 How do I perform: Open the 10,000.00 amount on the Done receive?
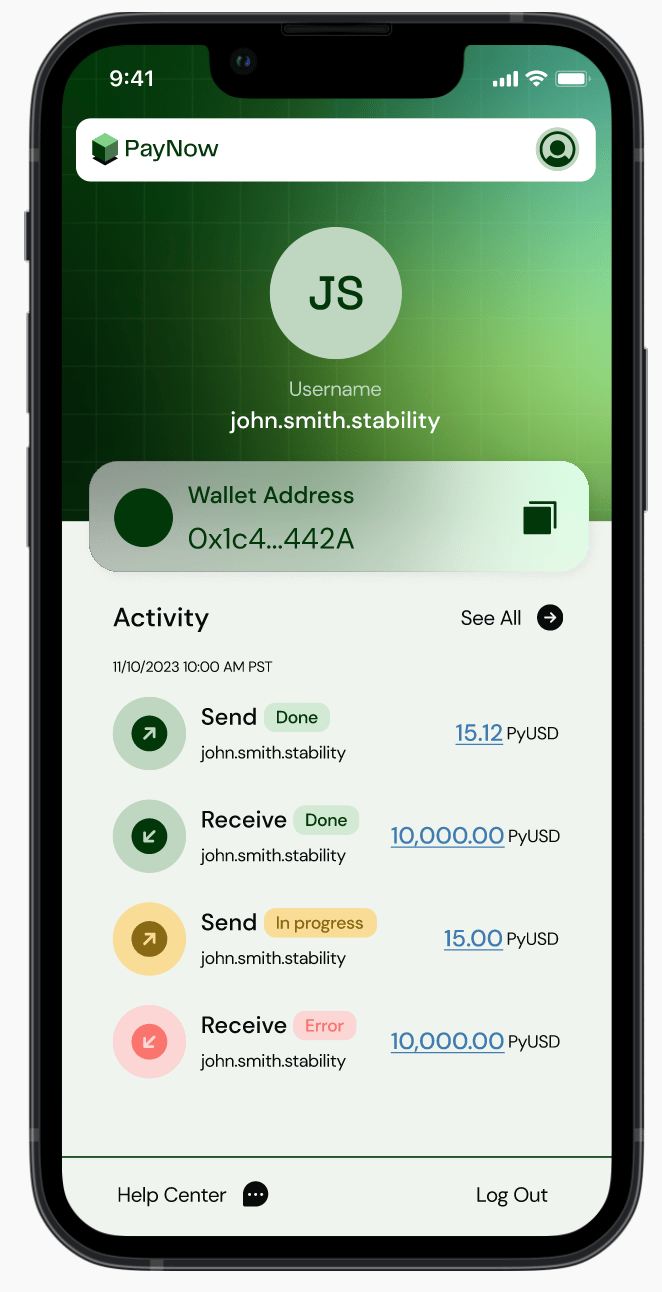coord(446,836)
